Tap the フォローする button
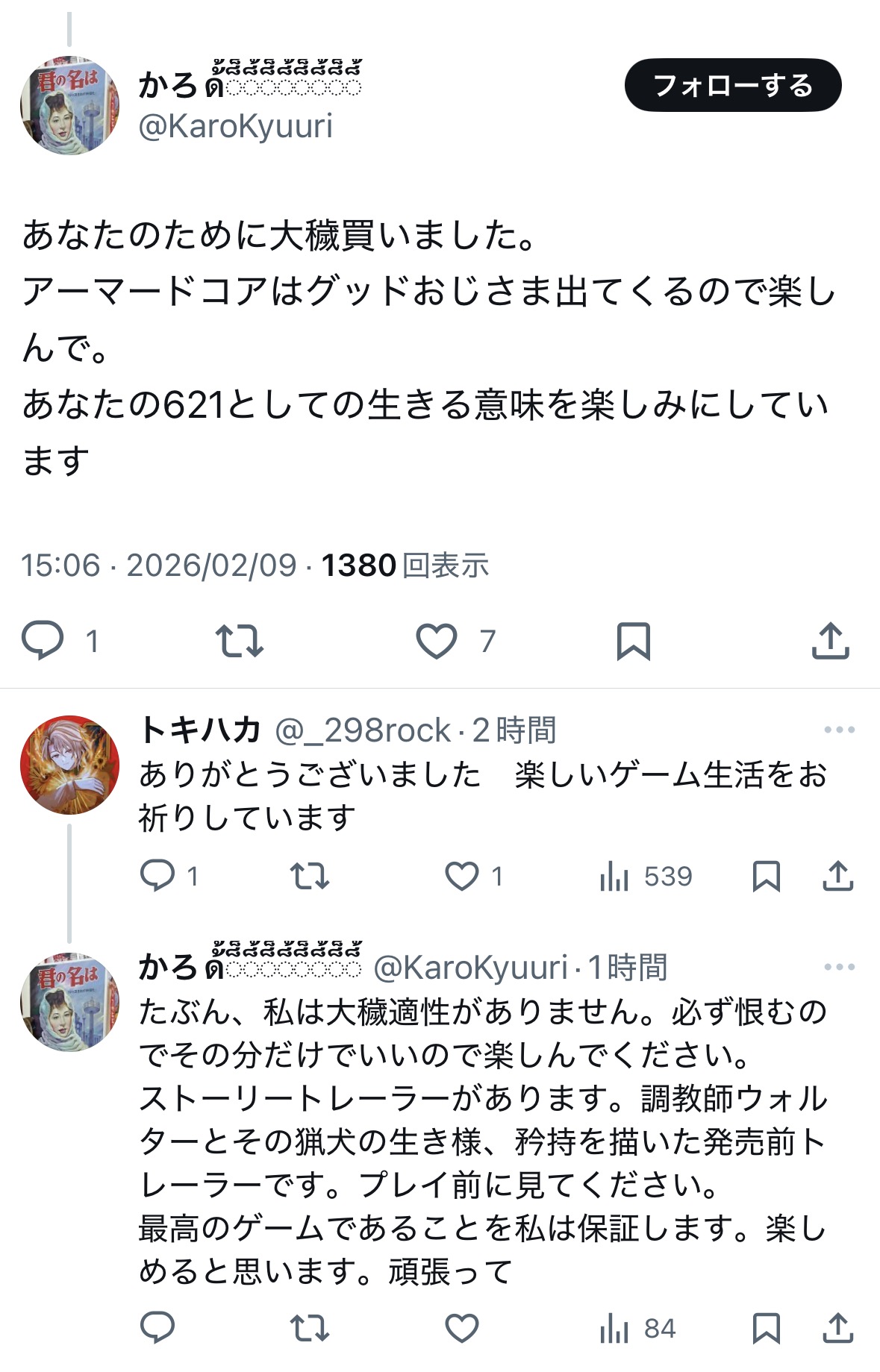880x1372 pixels. coord(732,85)
